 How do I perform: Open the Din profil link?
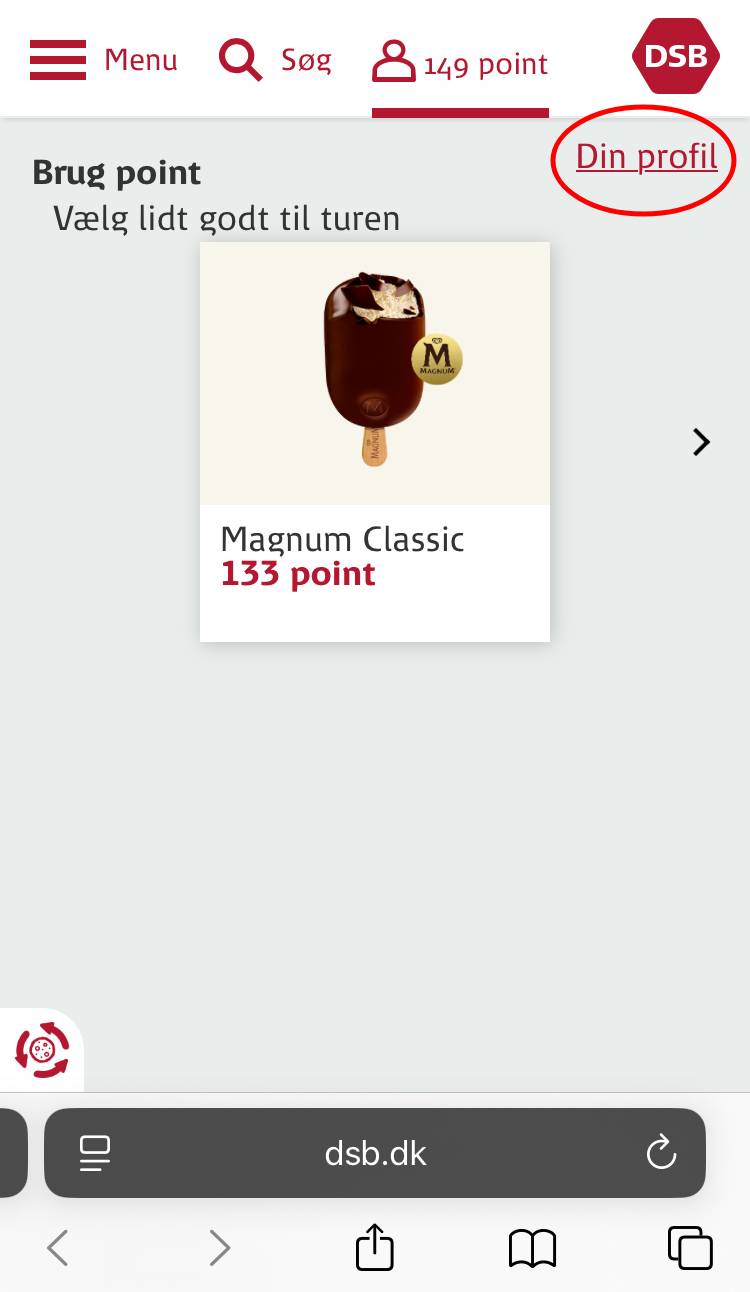click(x=646, y=157)
